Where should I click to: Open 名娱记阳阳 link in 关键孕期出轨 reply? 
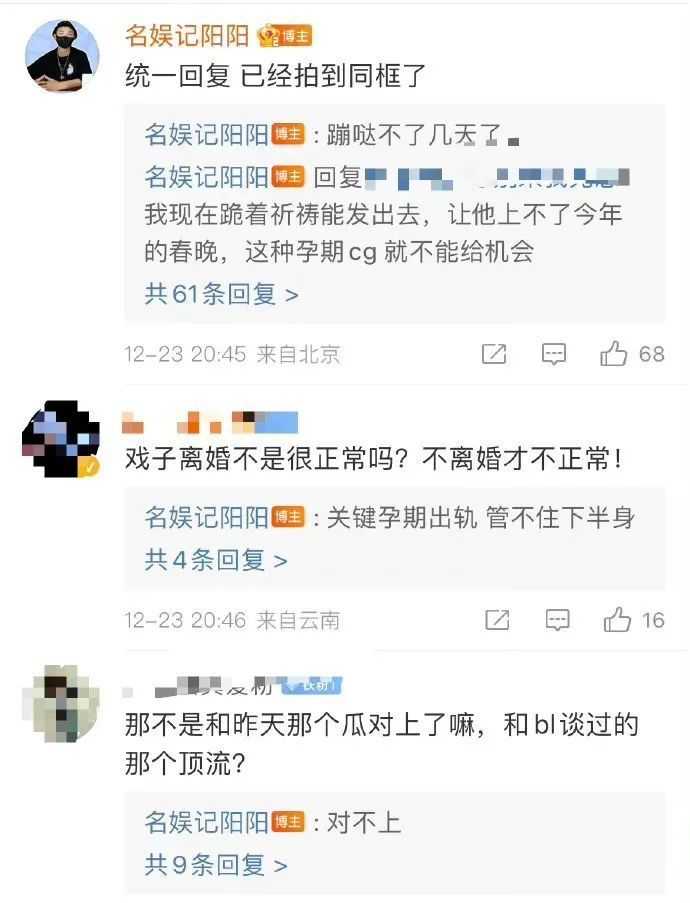click(207, 517)
